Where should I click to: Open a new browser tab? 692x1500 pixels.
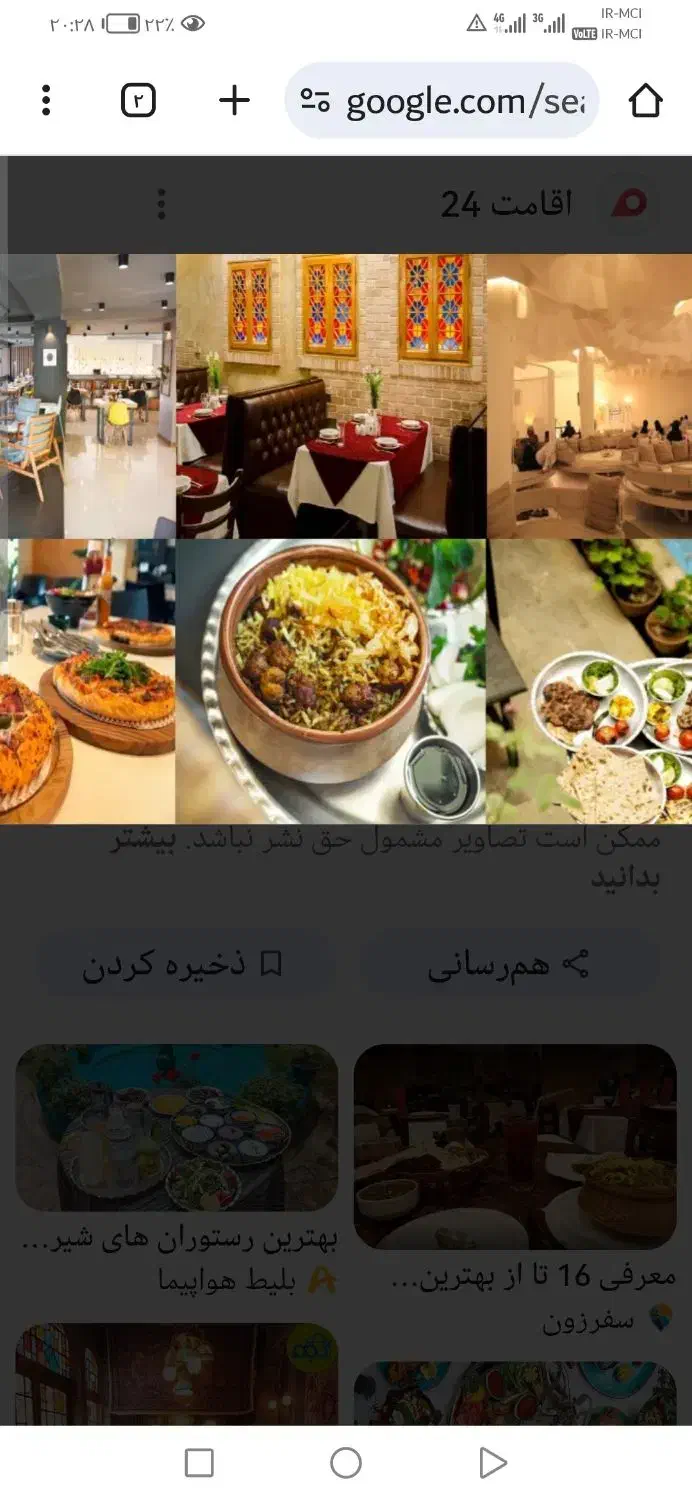(234, 100)
